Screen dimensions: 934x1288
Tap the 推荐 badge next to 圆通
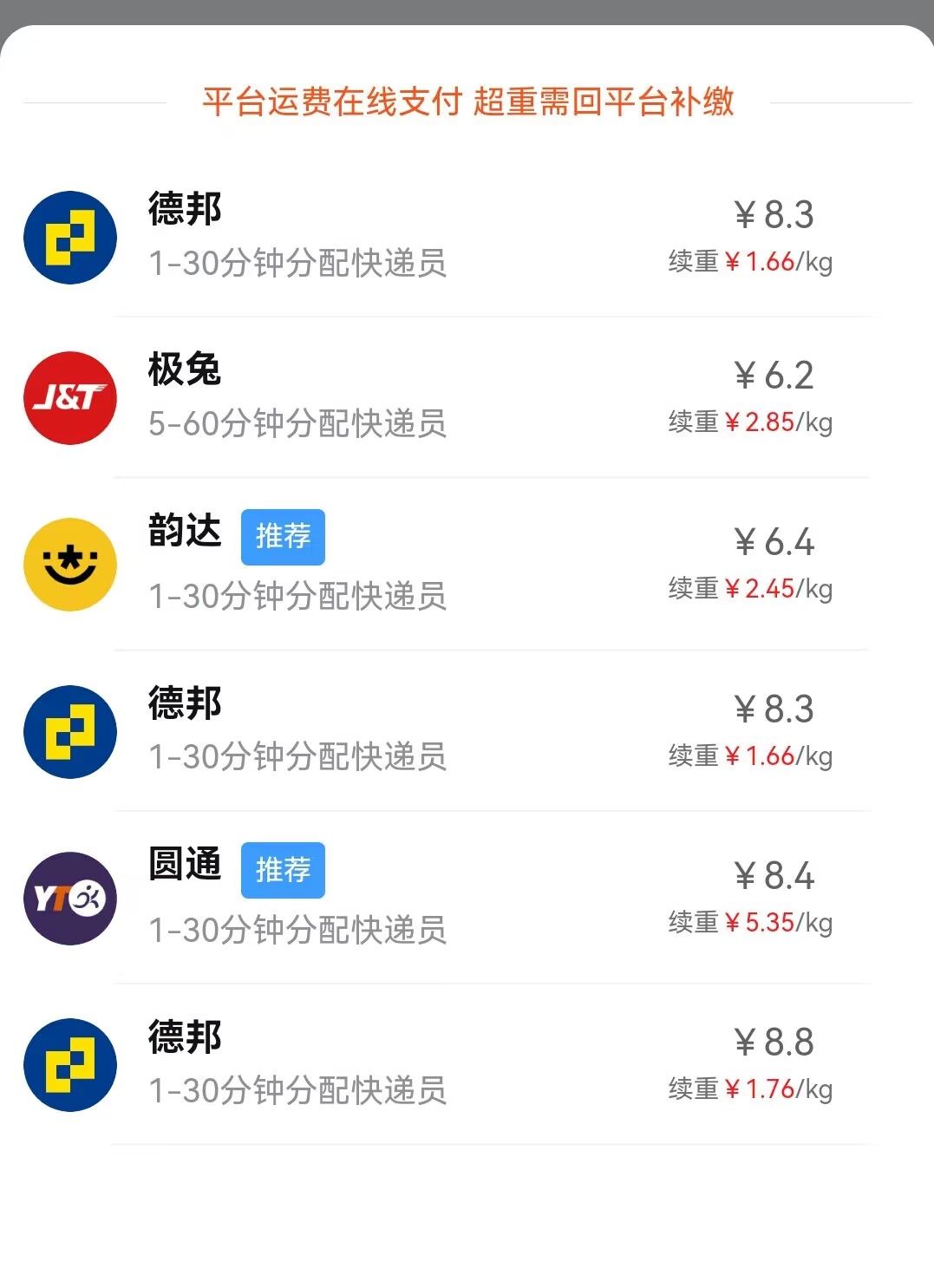click(x=283, y=873)
